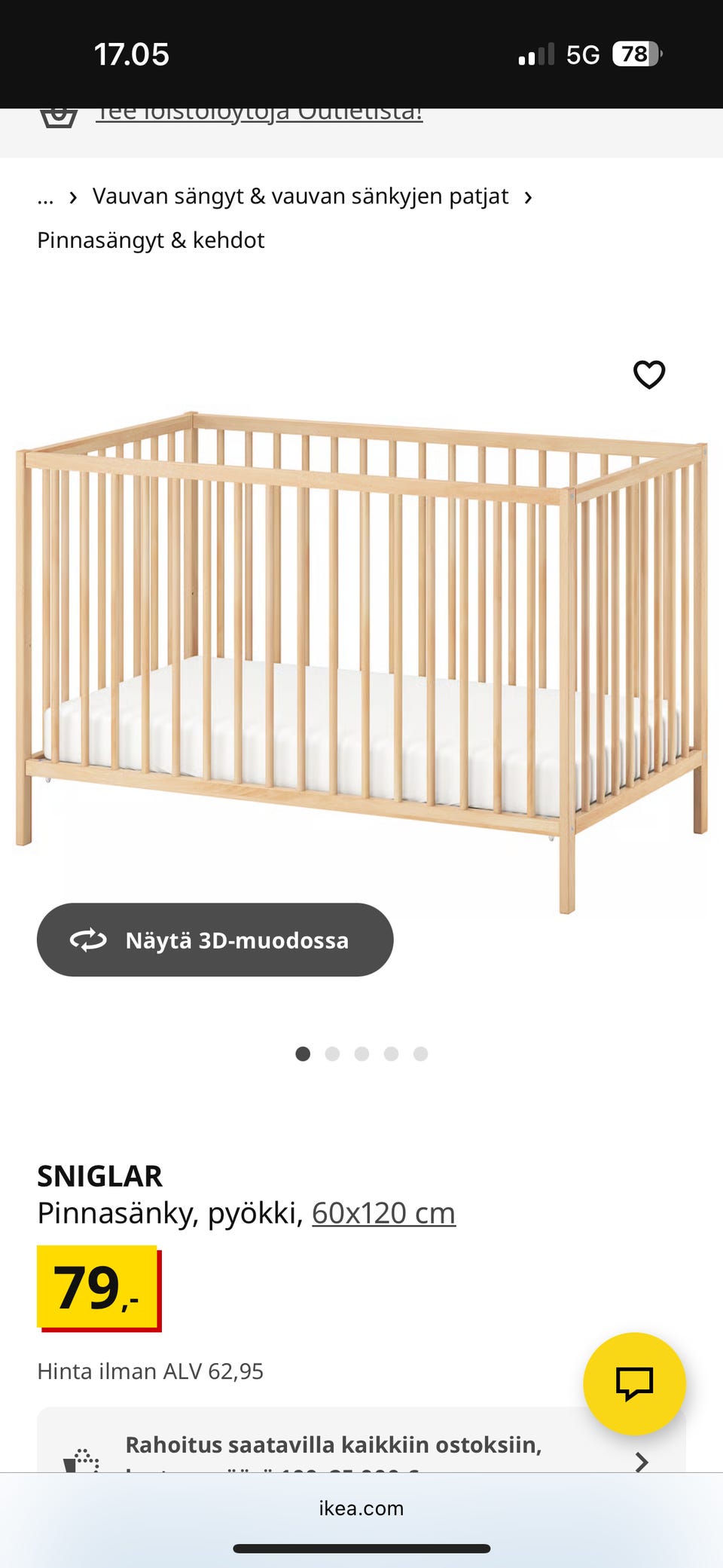Tap Näytä 3D-muodossa button

(x=215, y=940)
